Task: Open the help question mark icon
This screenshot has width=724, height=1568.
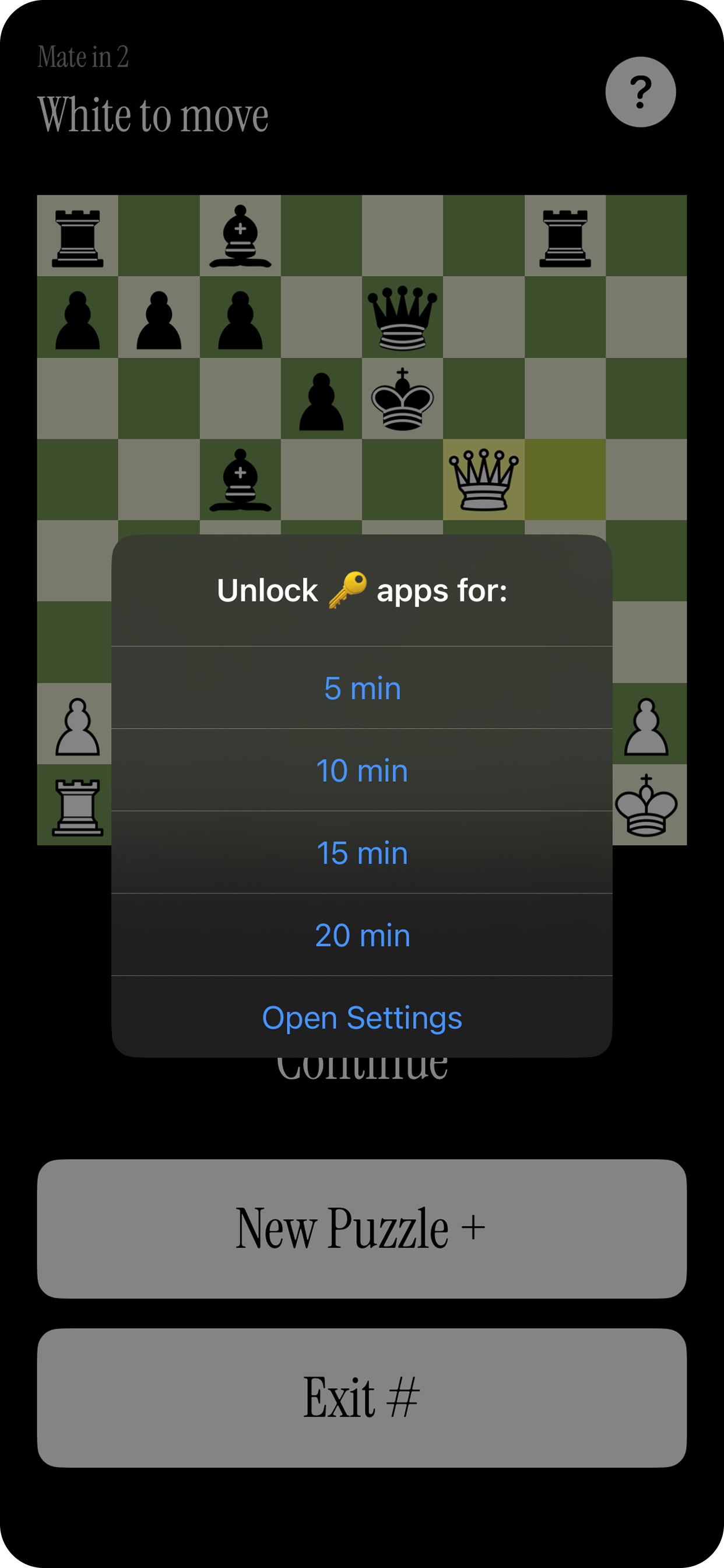Action: pos(641,92)
